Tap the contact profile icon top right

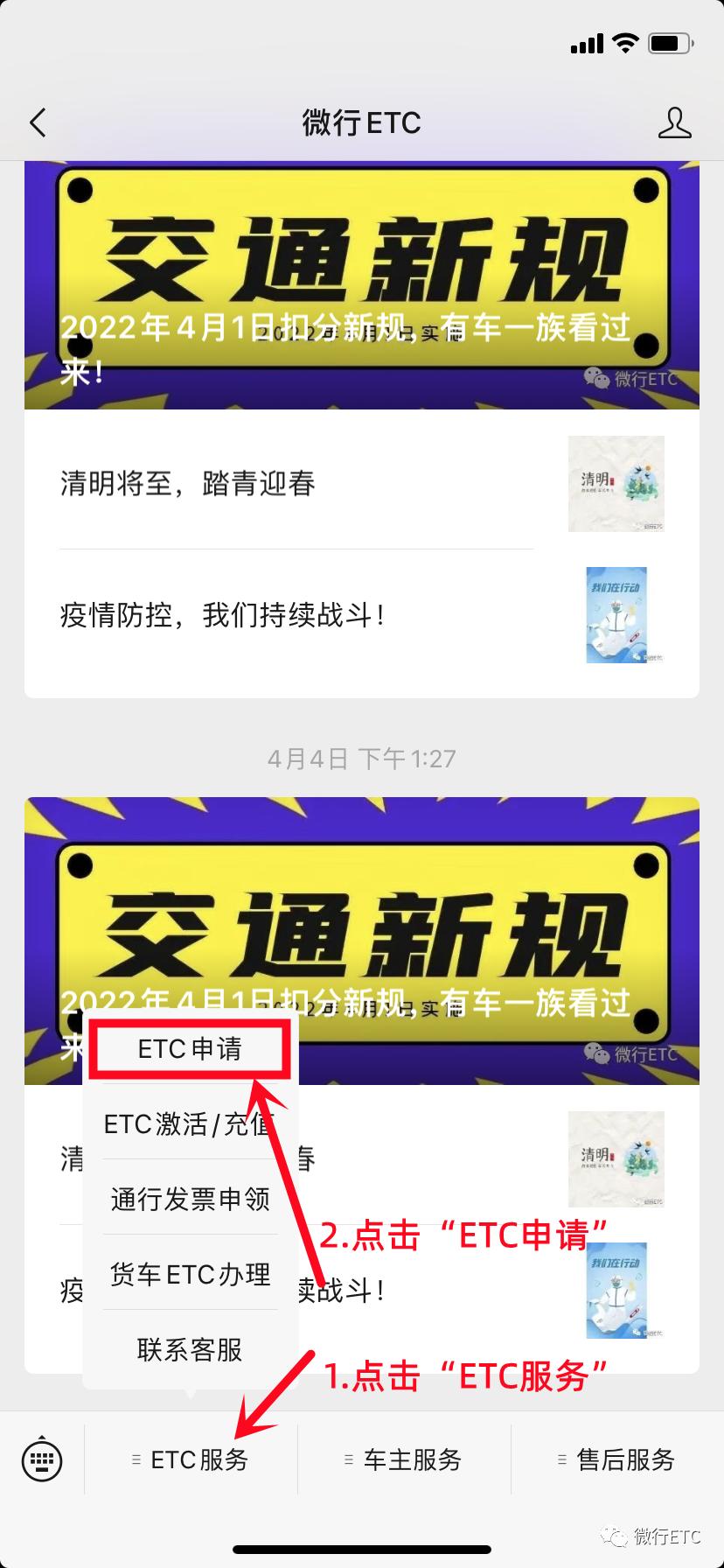[673, 122]
